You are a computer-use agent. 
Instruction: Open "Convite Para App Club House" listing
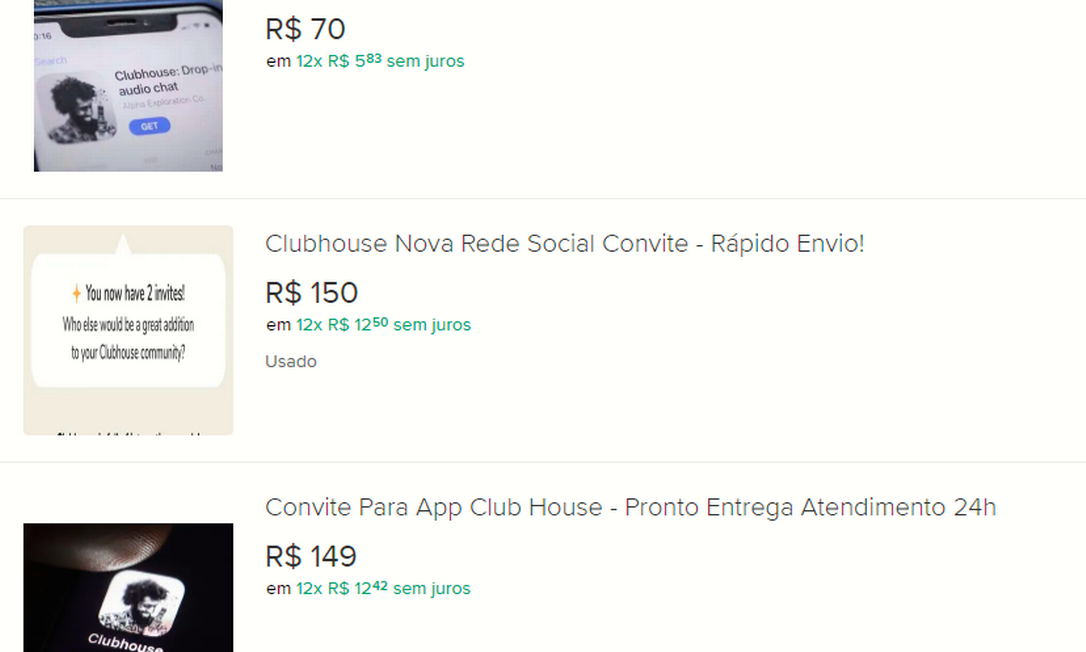click(630, 508)
